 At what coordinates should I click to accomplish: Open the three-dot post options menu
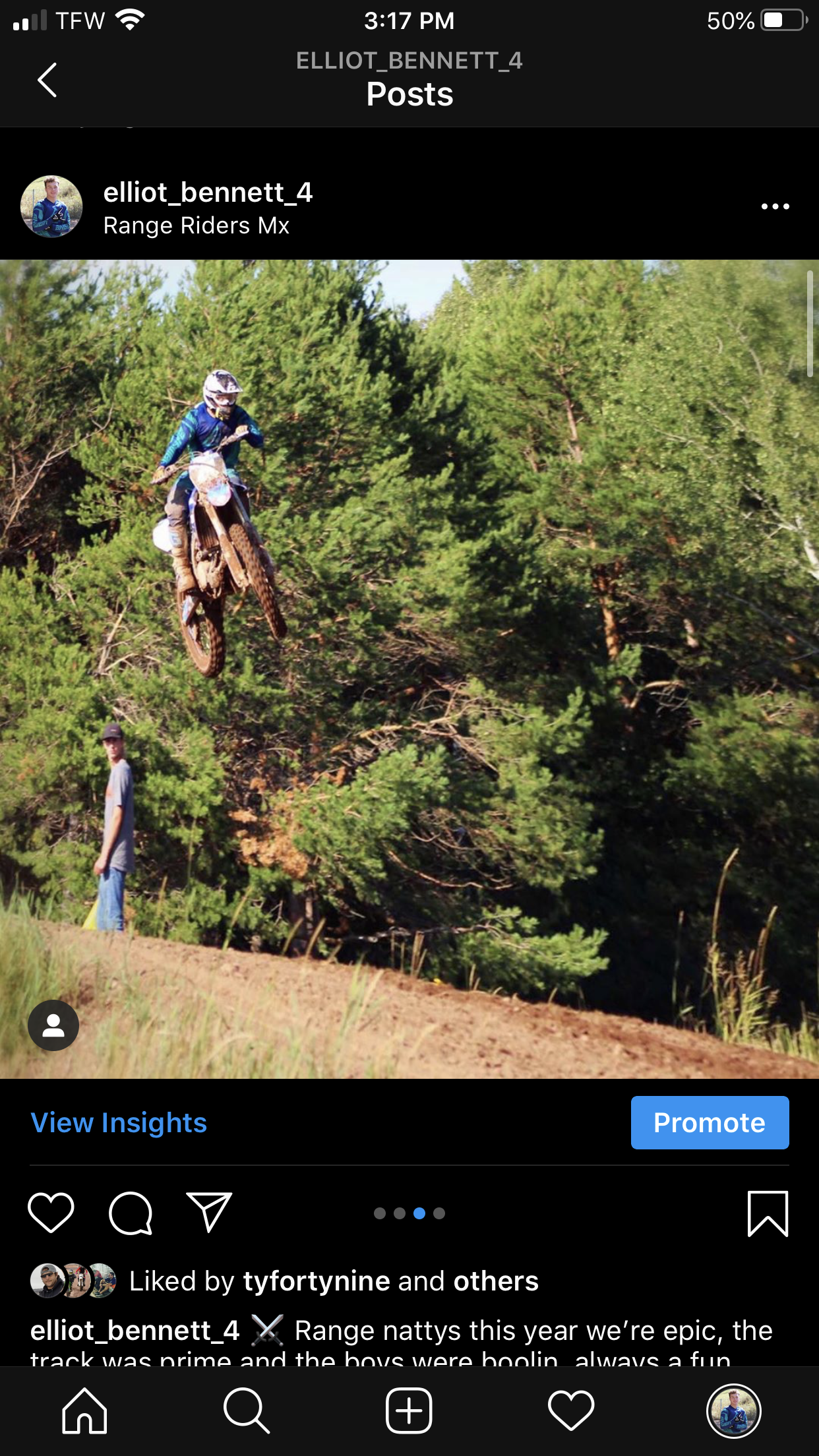pyautogui.click(x=775, y=206)
